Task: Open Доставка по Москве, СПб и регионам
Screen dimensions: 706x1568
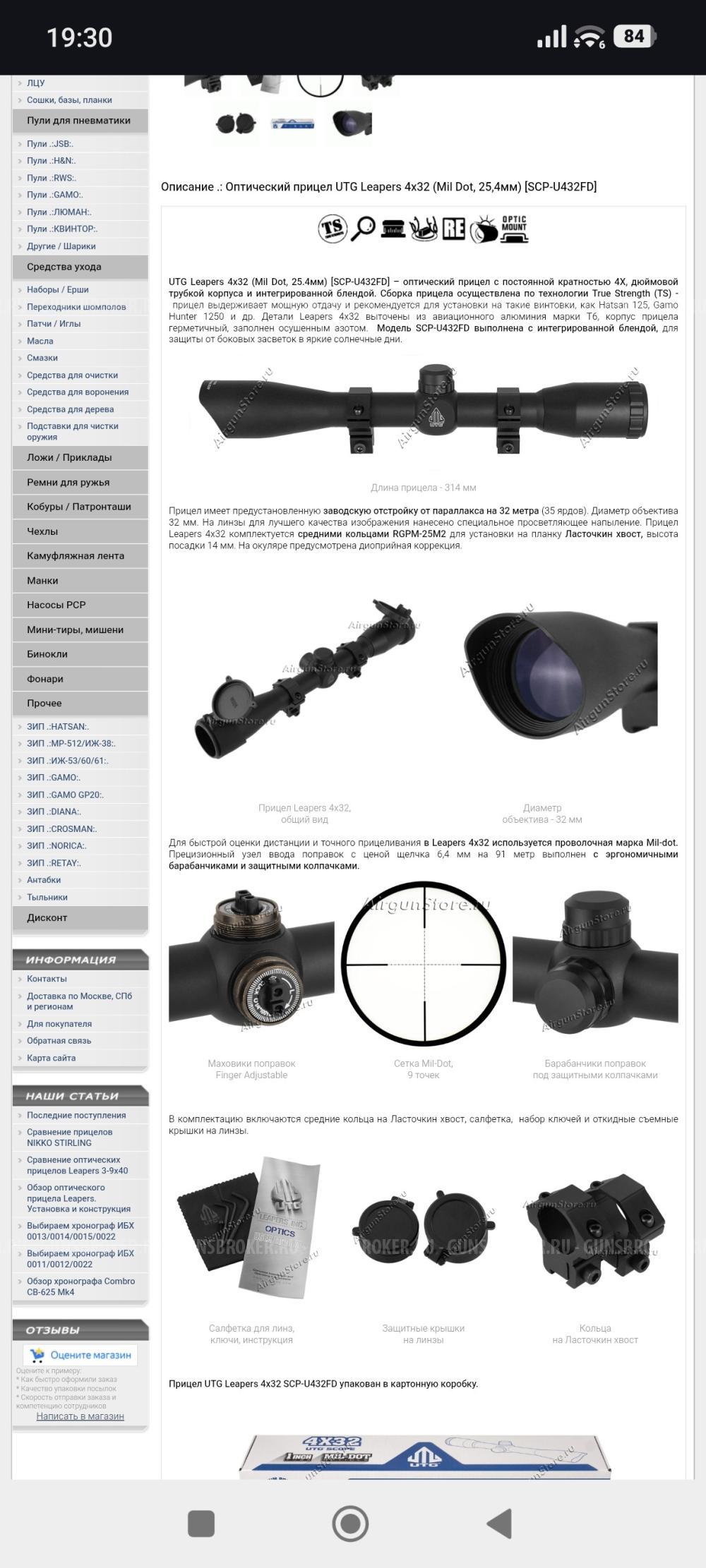Action: tap(79, 1001)
